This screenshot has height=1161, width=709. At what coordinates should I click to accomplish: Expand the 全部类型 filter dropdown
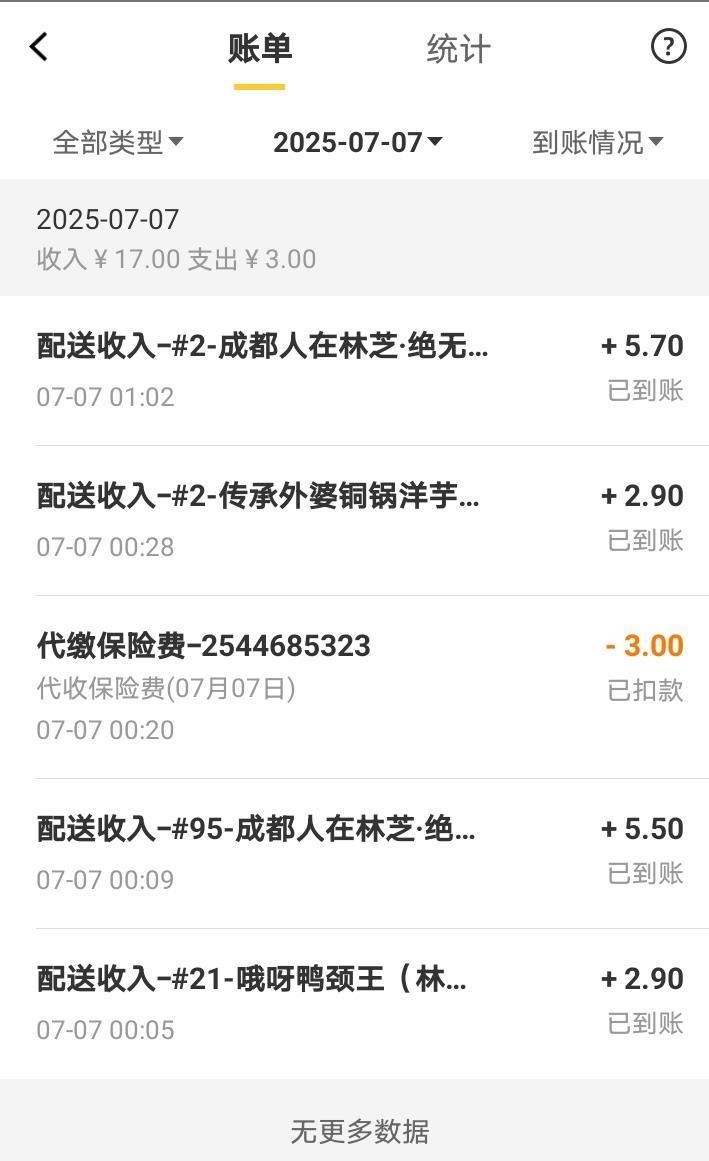pos(117,142)
